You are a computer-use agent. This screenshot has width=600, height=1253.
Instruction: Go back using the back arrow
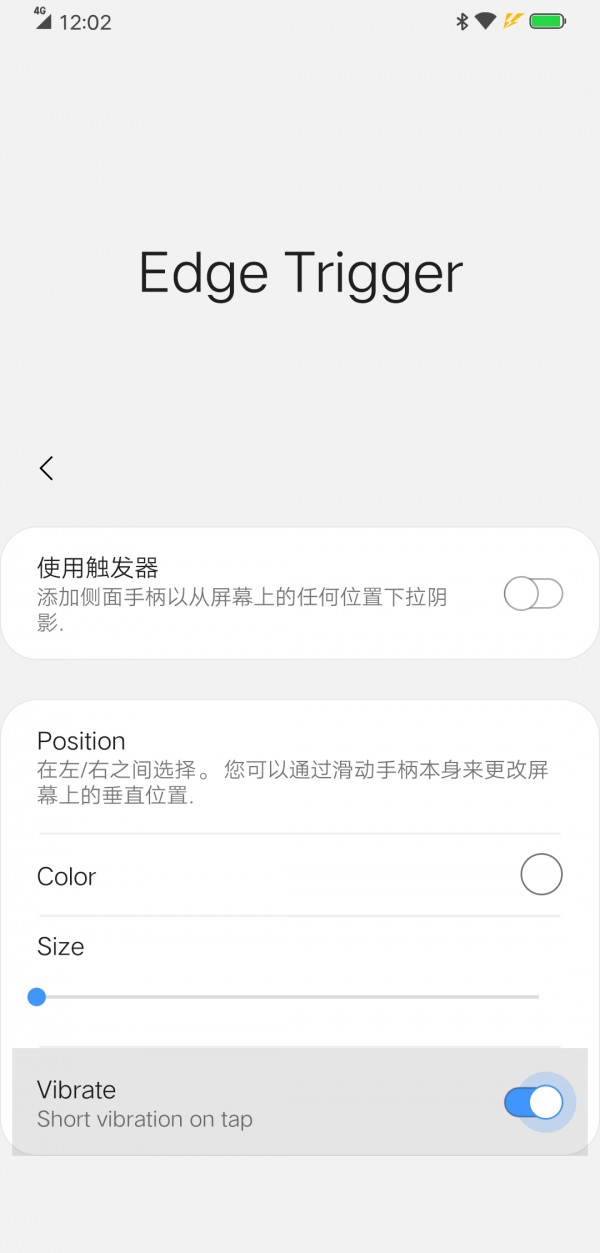[x=46, y=468]
